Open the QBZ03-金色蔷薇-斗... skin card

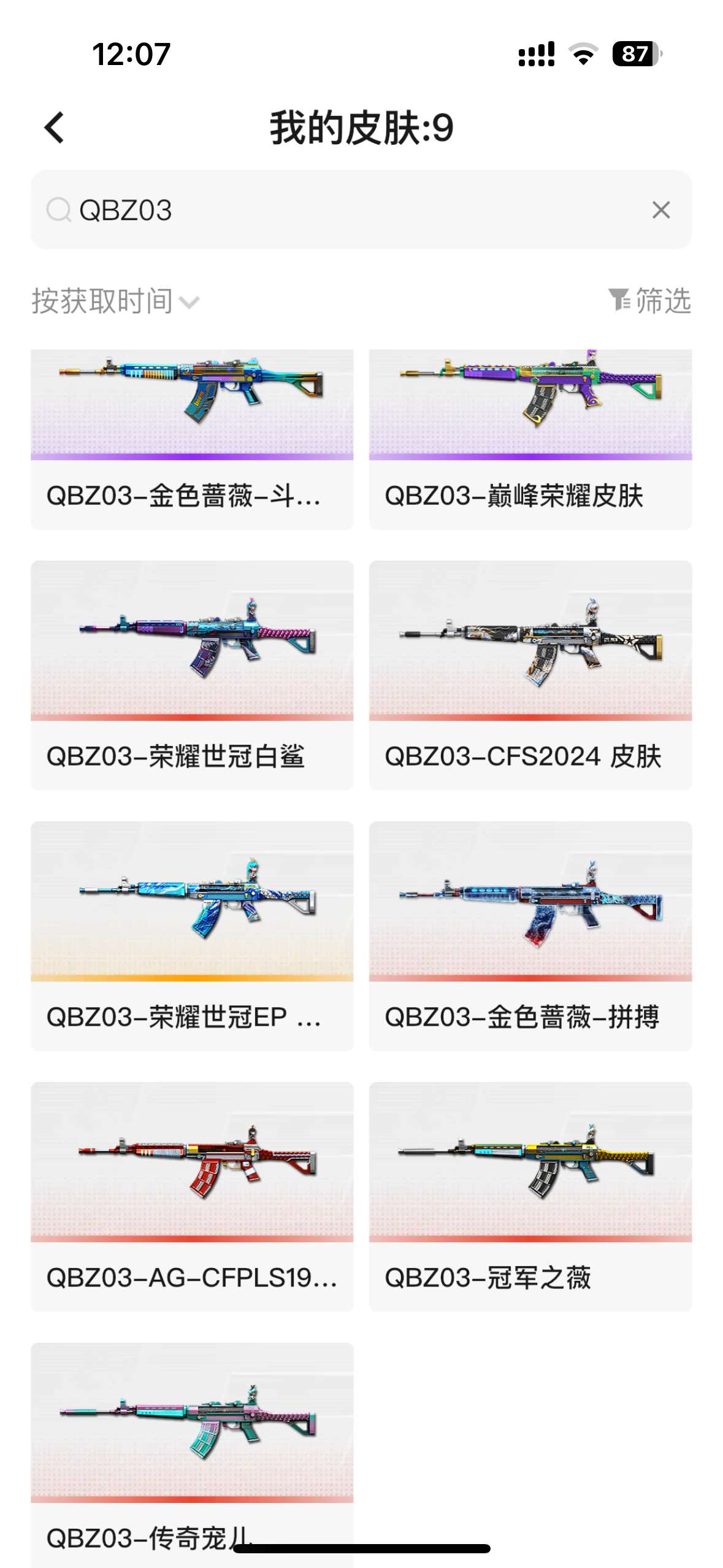[192, 439]
